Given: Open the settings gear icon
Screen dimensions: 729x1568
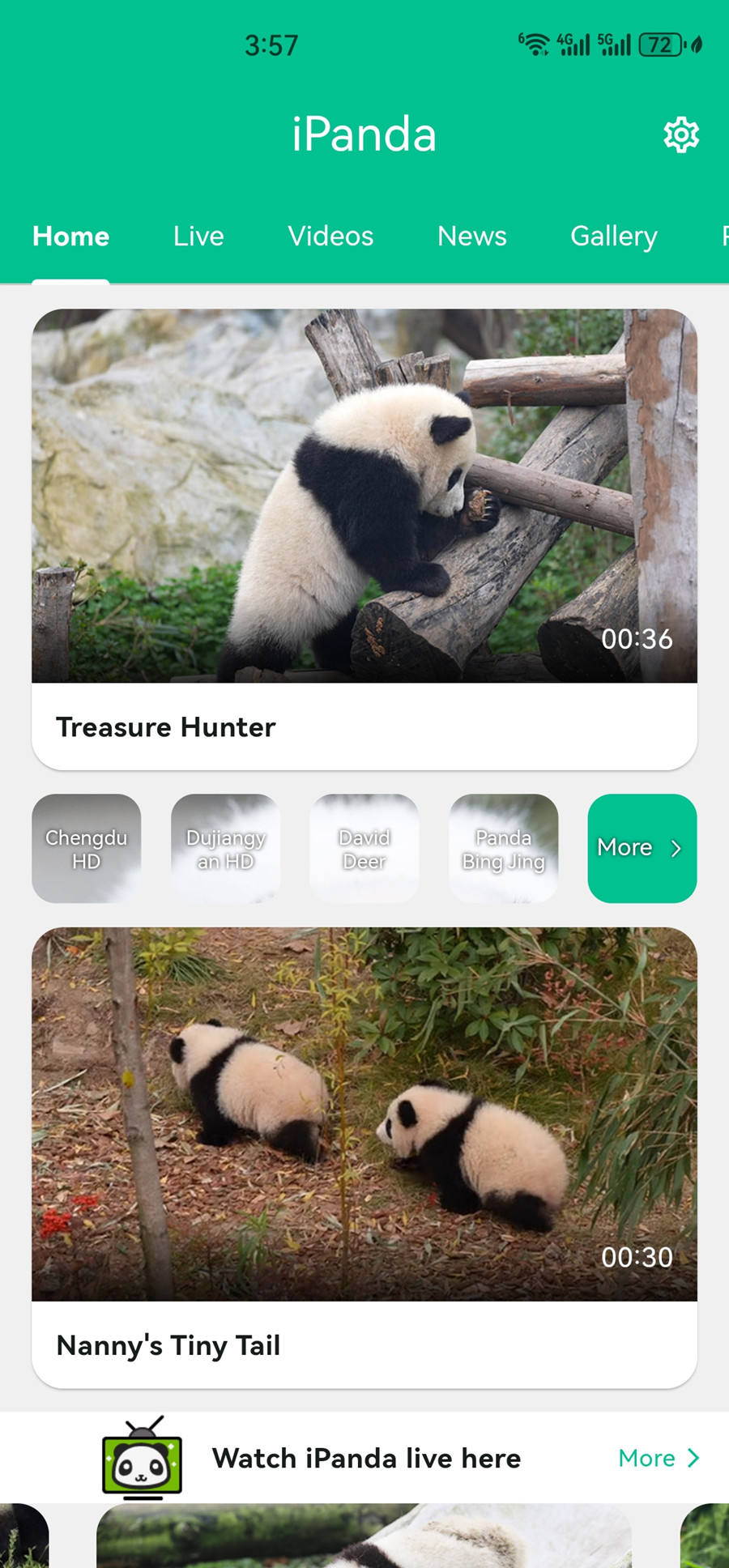Looking at the screenshot, I should tap(681, 134).
